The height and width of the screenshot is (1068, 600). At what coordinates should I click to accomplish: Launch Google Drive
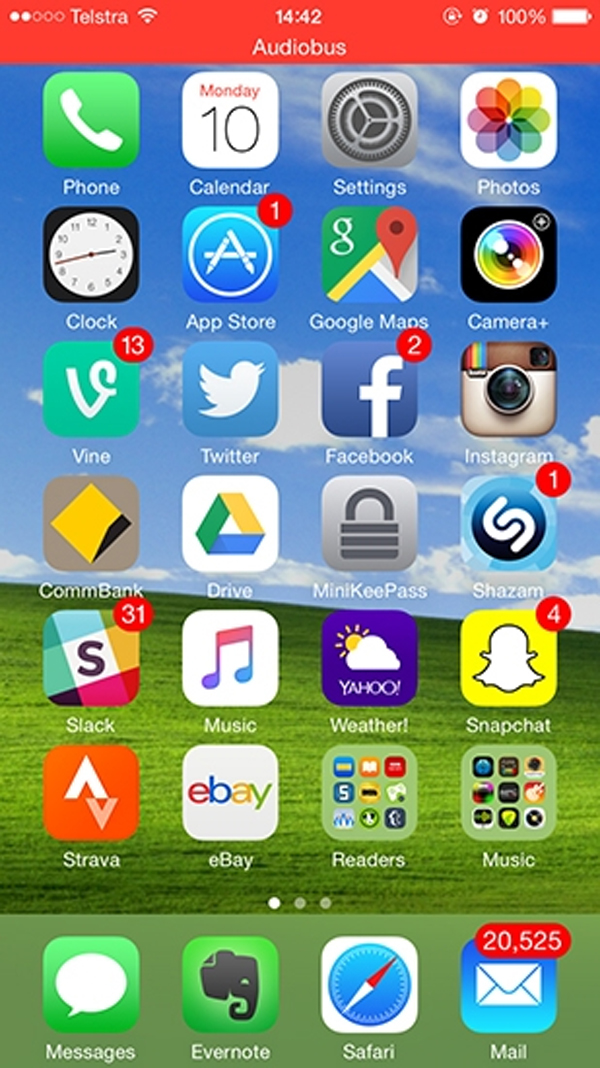click(x=230, y=523)
